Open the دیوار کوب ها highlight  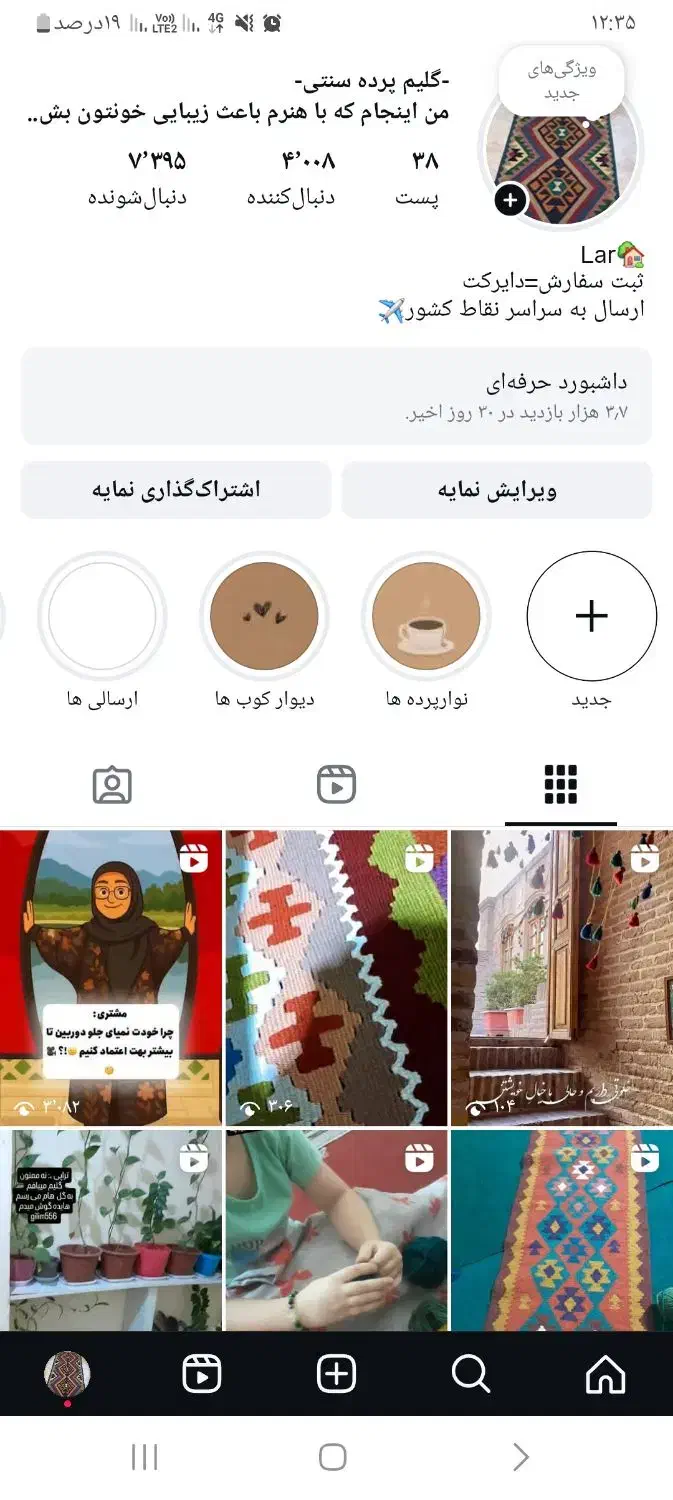264,616
